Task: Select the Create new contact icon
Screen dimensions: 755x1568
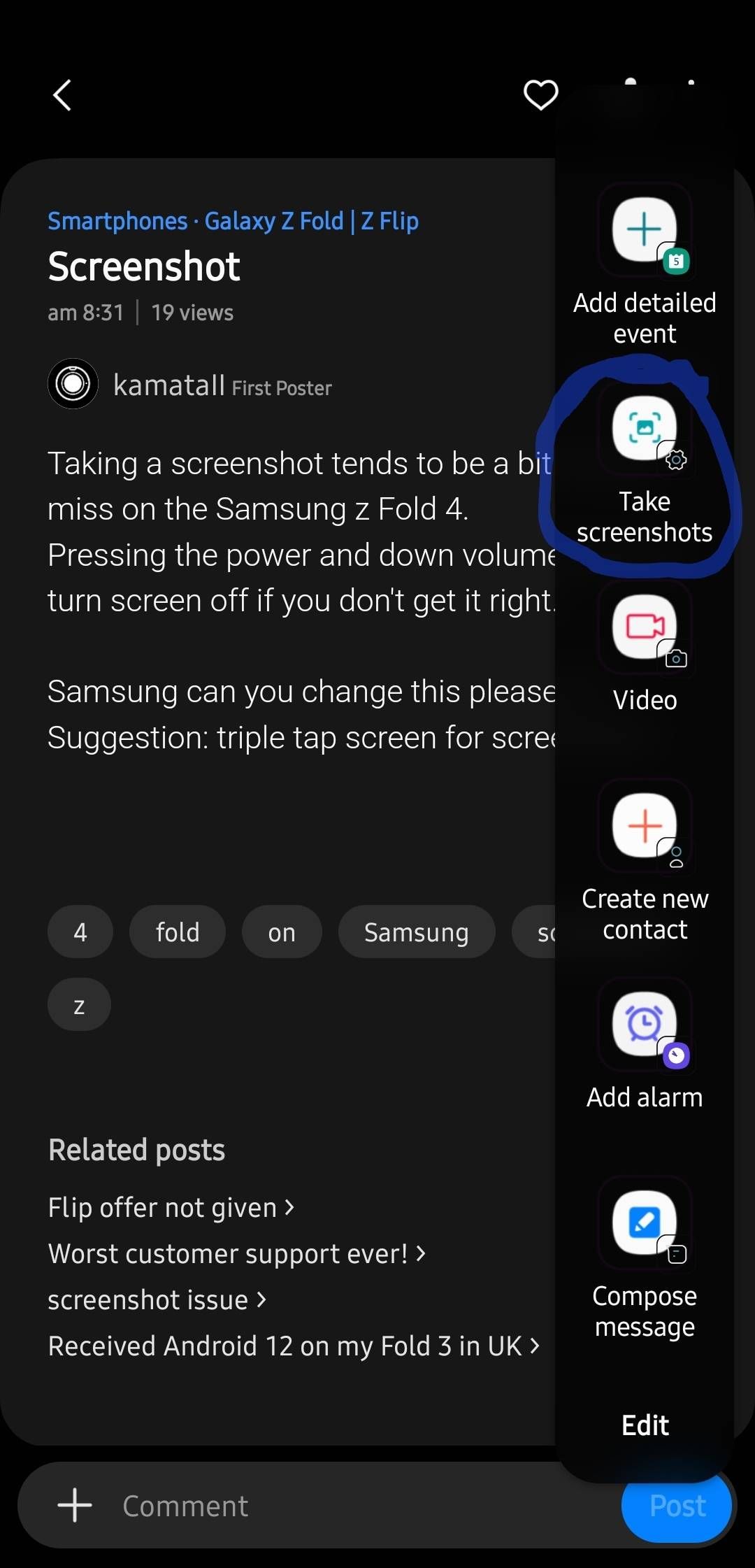Action: point(645,826)
